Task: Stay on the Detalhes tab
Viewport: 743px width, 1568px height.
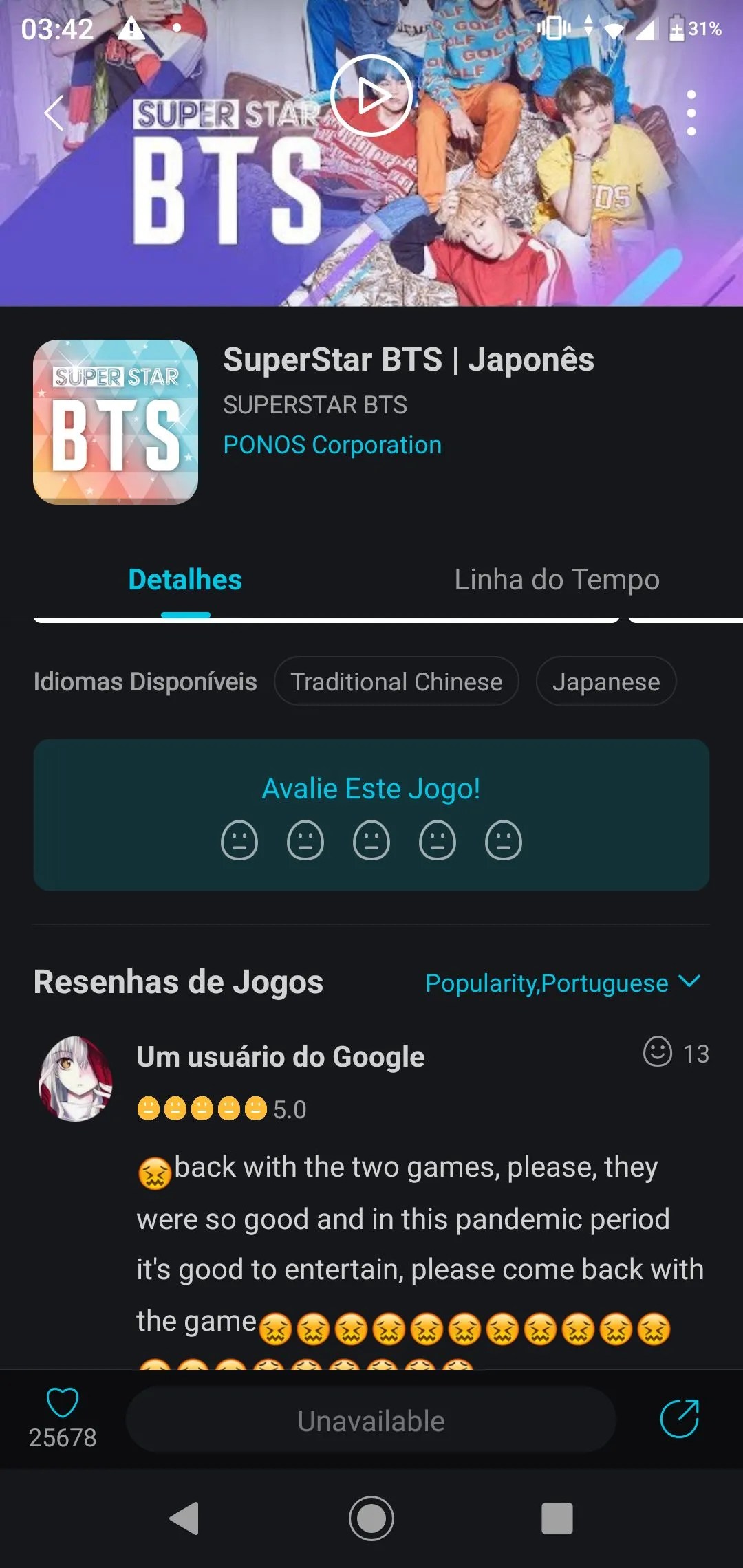Action: tap(185, 580)
